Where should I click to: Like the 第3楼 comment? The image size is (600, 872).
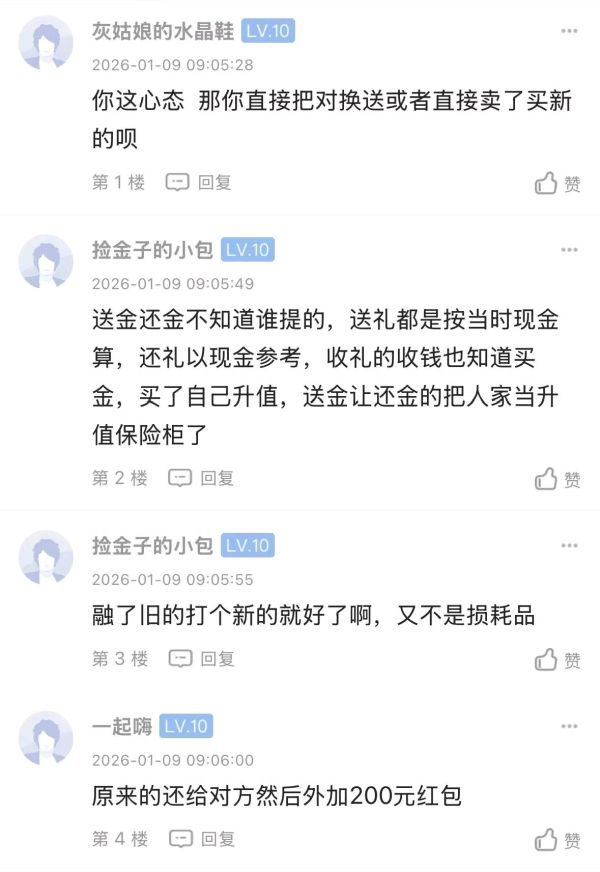coord(557,660)
